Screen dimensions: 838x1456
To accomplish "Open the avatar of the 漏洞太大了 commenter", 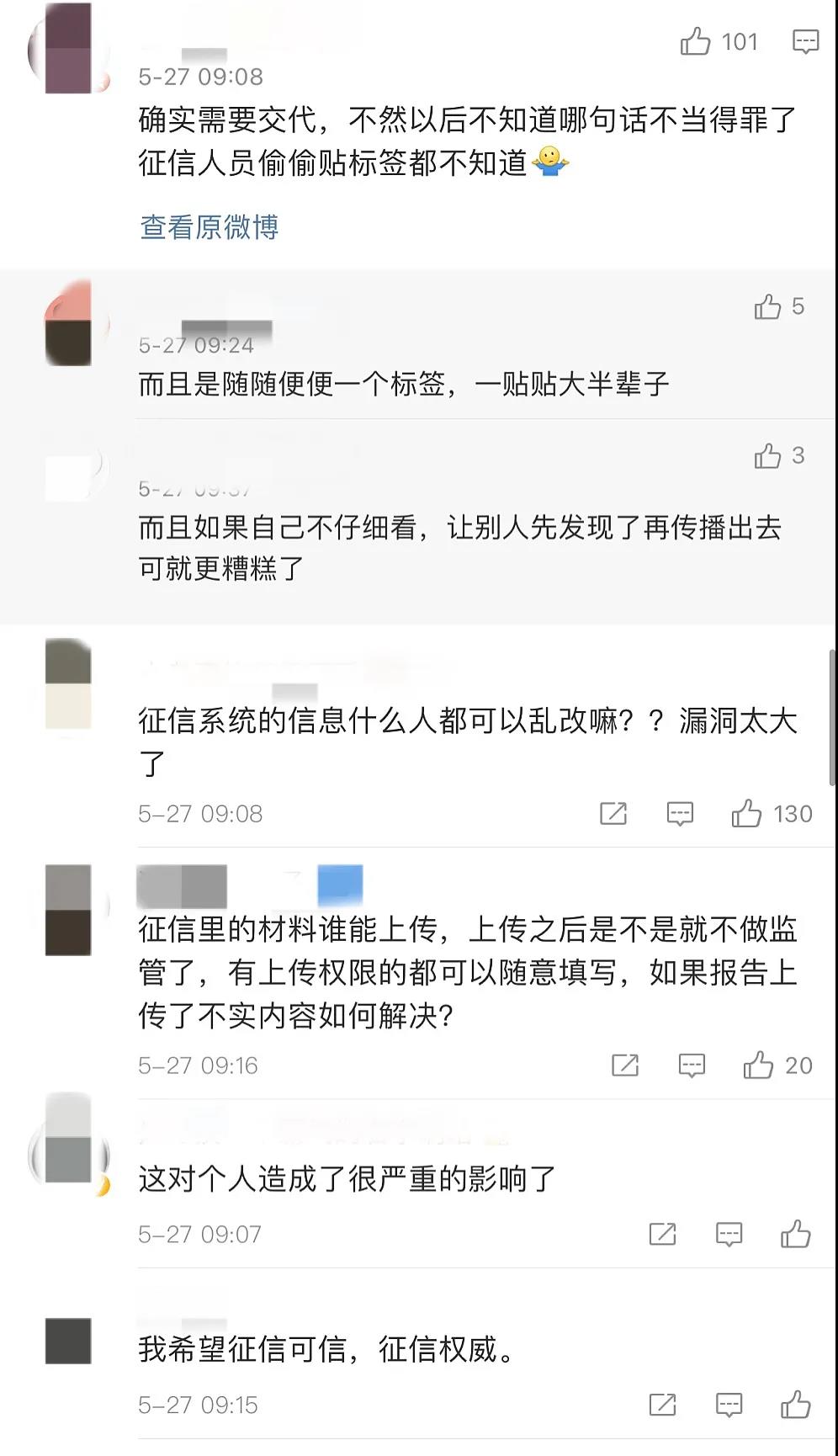I will click(68, 684).
